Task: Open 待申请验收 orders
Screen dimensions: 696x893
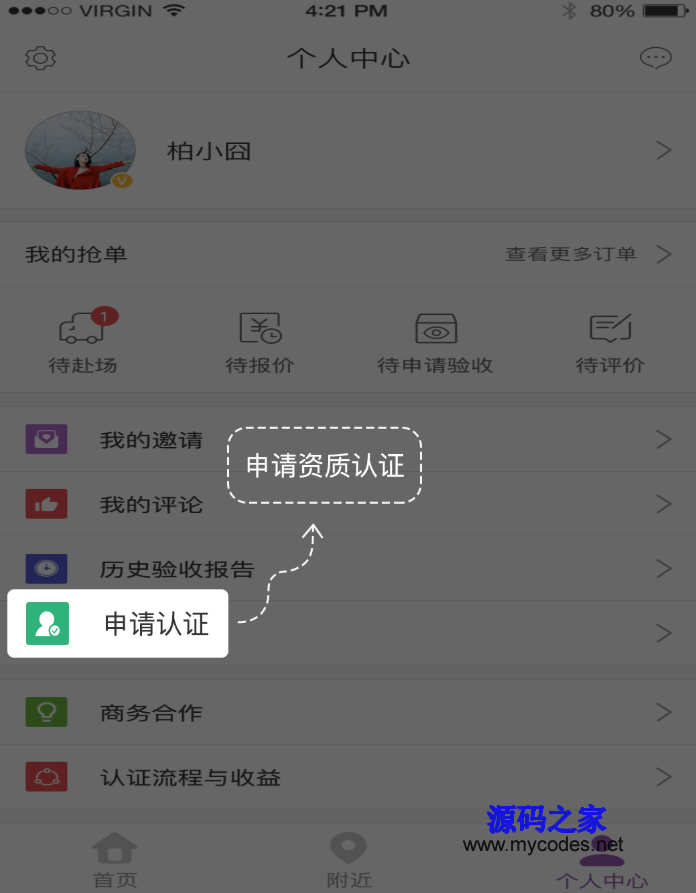Action: pyautogui.click(x=435, y=342)
